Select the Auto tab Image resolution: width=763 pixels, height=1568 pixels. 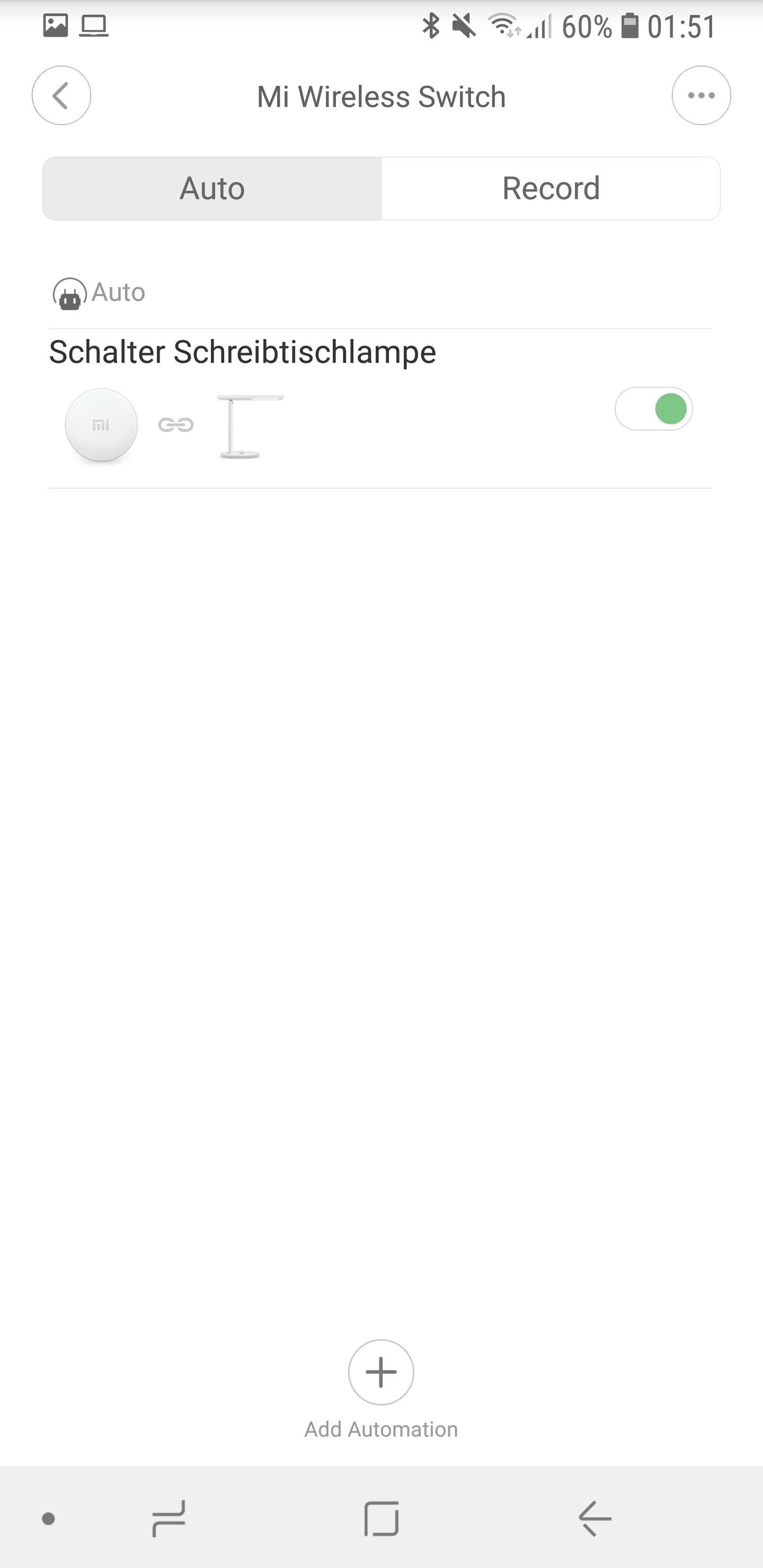point(212,188)
